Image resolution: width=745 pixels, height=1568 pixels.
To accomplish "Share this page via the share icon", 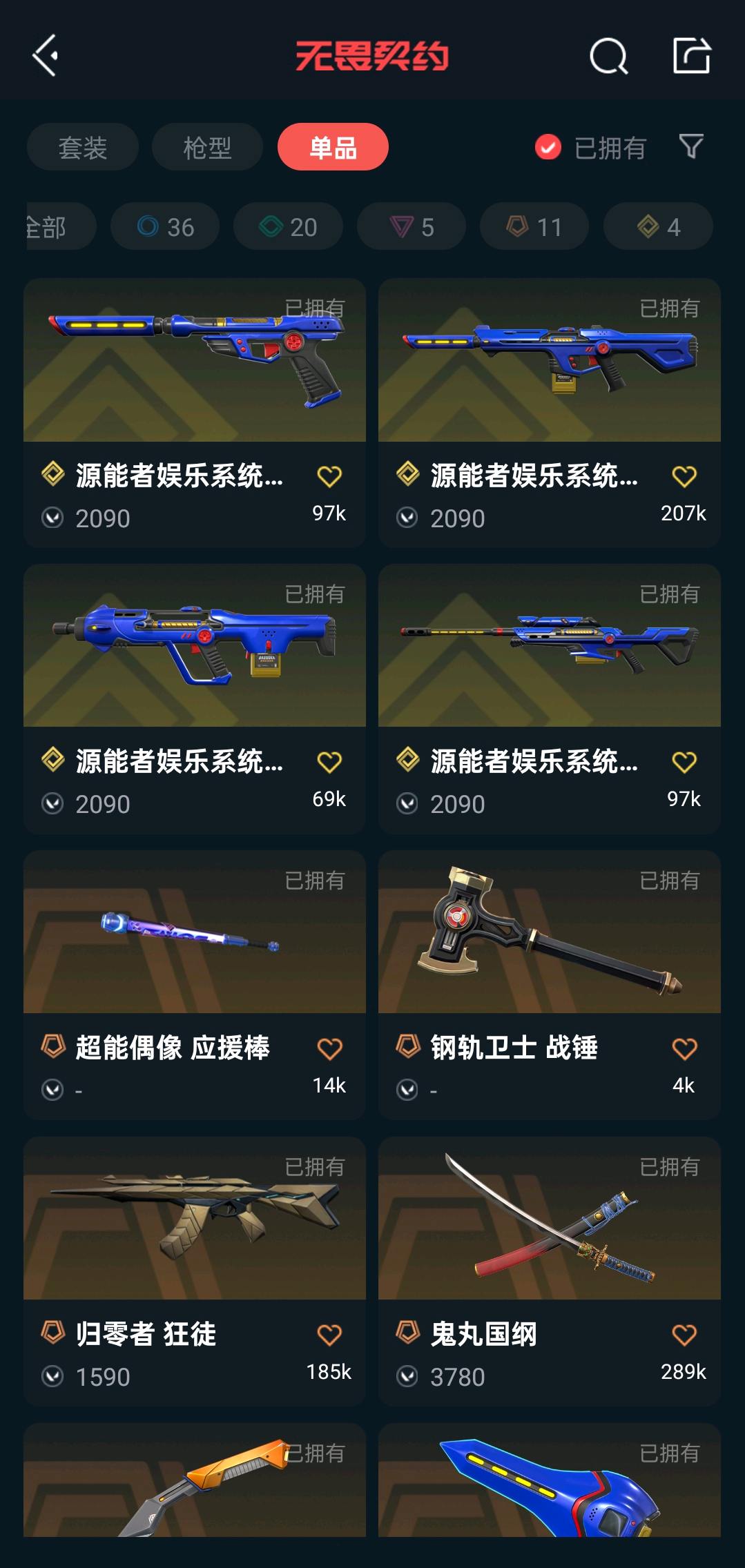I will 692,56.
